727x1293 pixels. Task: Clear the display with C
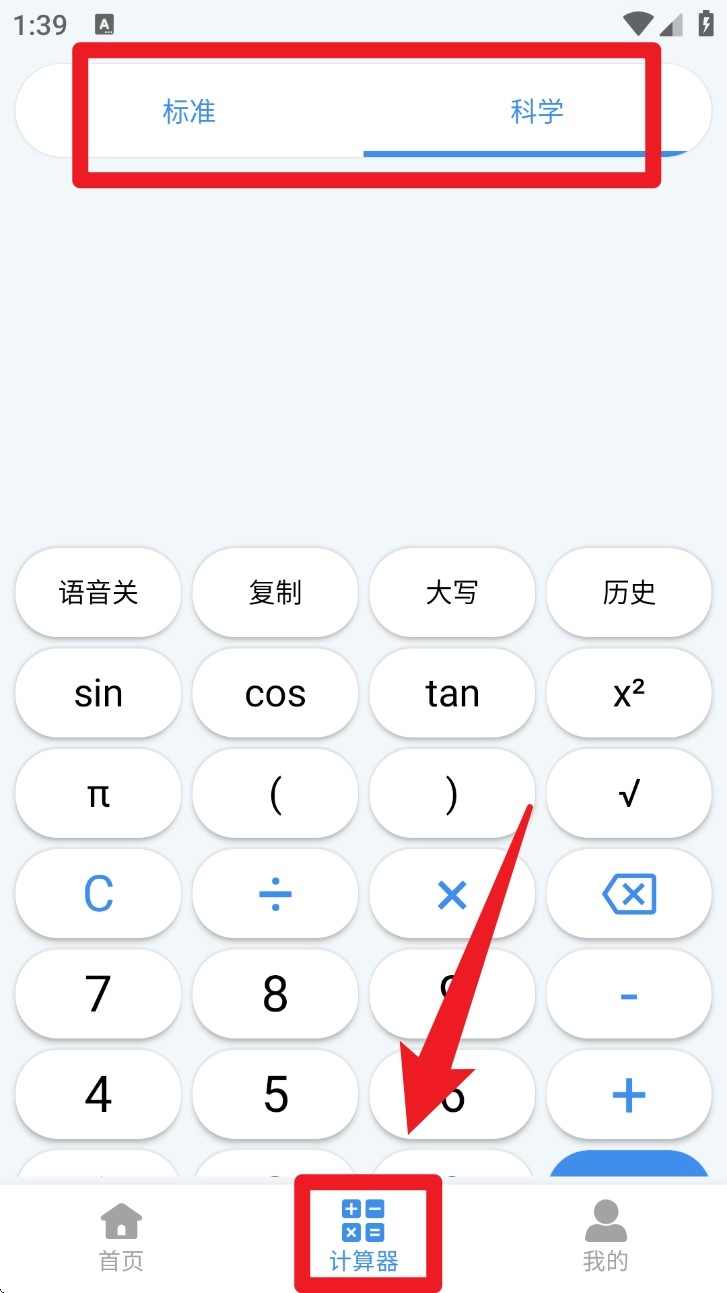coord(98,894)
